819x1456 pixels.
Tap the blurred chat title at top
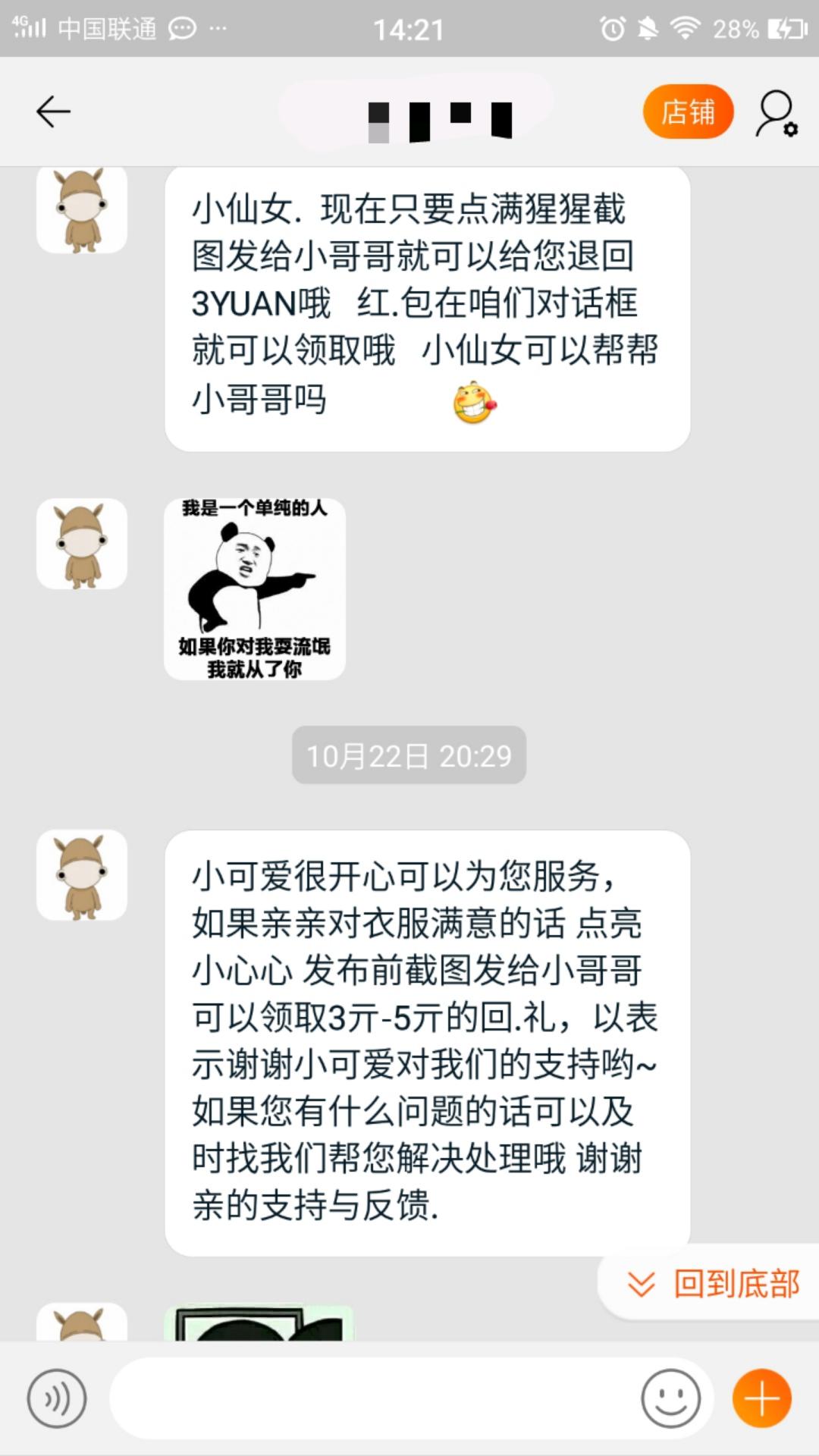[436, 118]
